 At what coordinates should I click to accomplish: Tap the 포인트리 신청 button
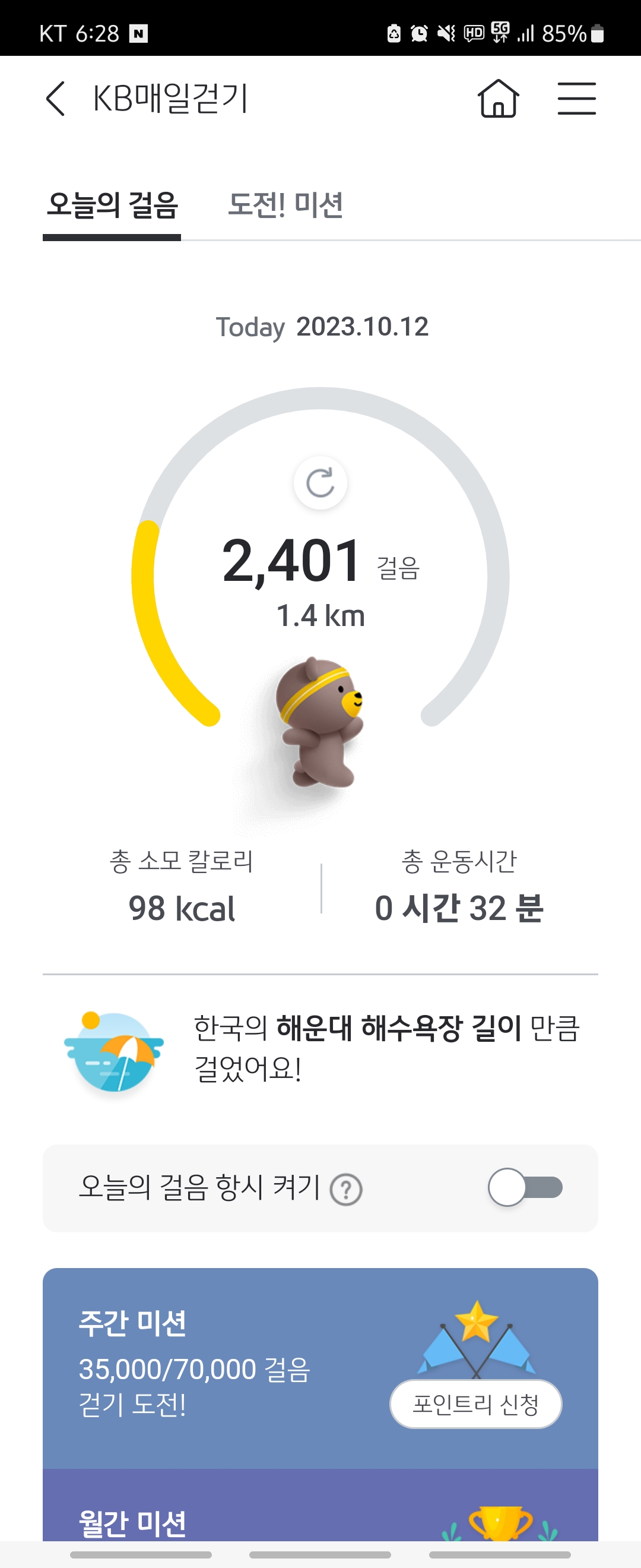(x=475, y=1404)
